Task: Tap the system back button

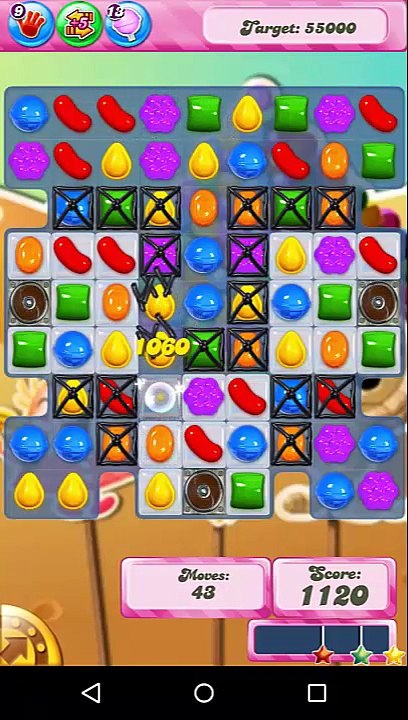Action: [91, 692]
